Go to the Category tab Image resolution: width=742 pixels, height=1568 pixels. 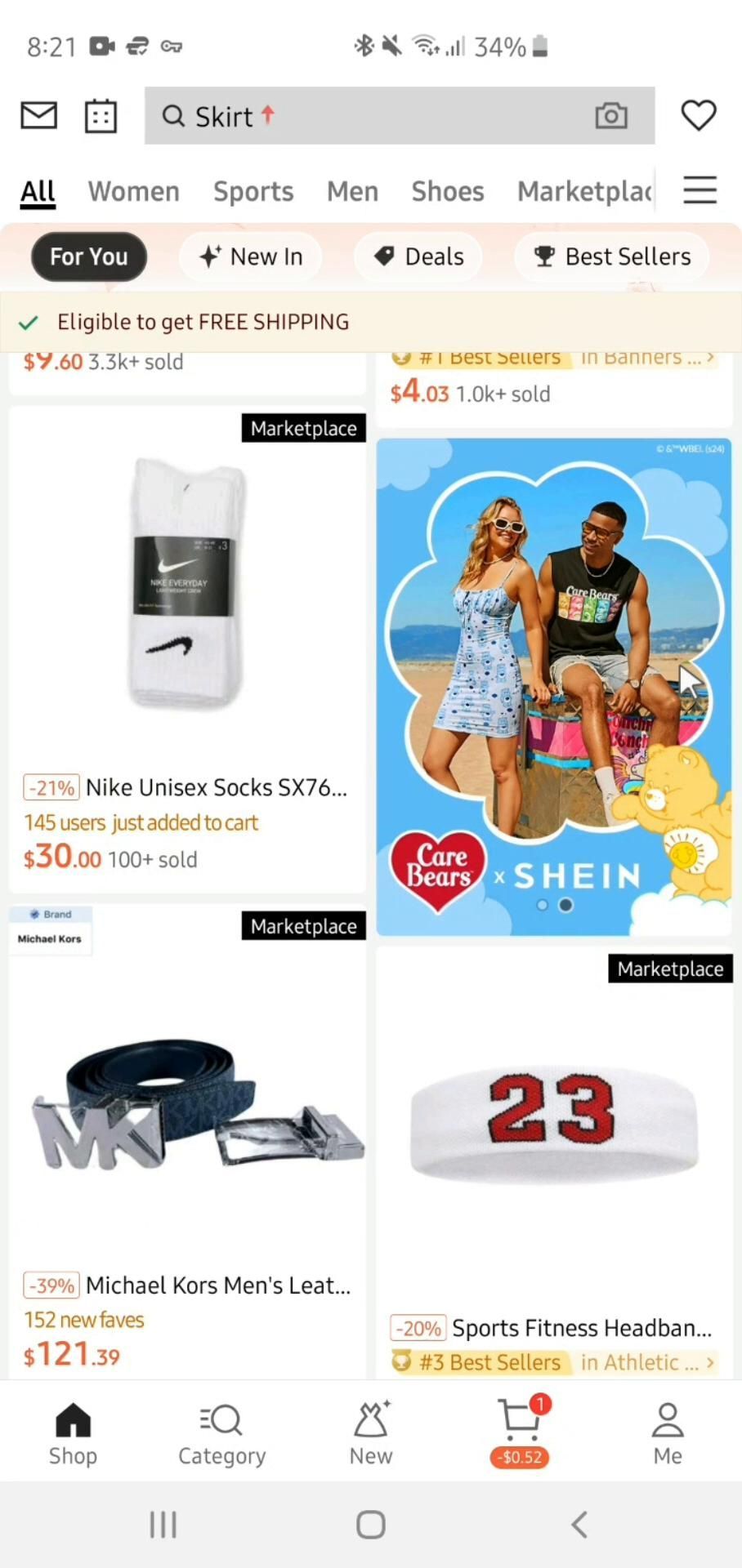coord(221,1434)
